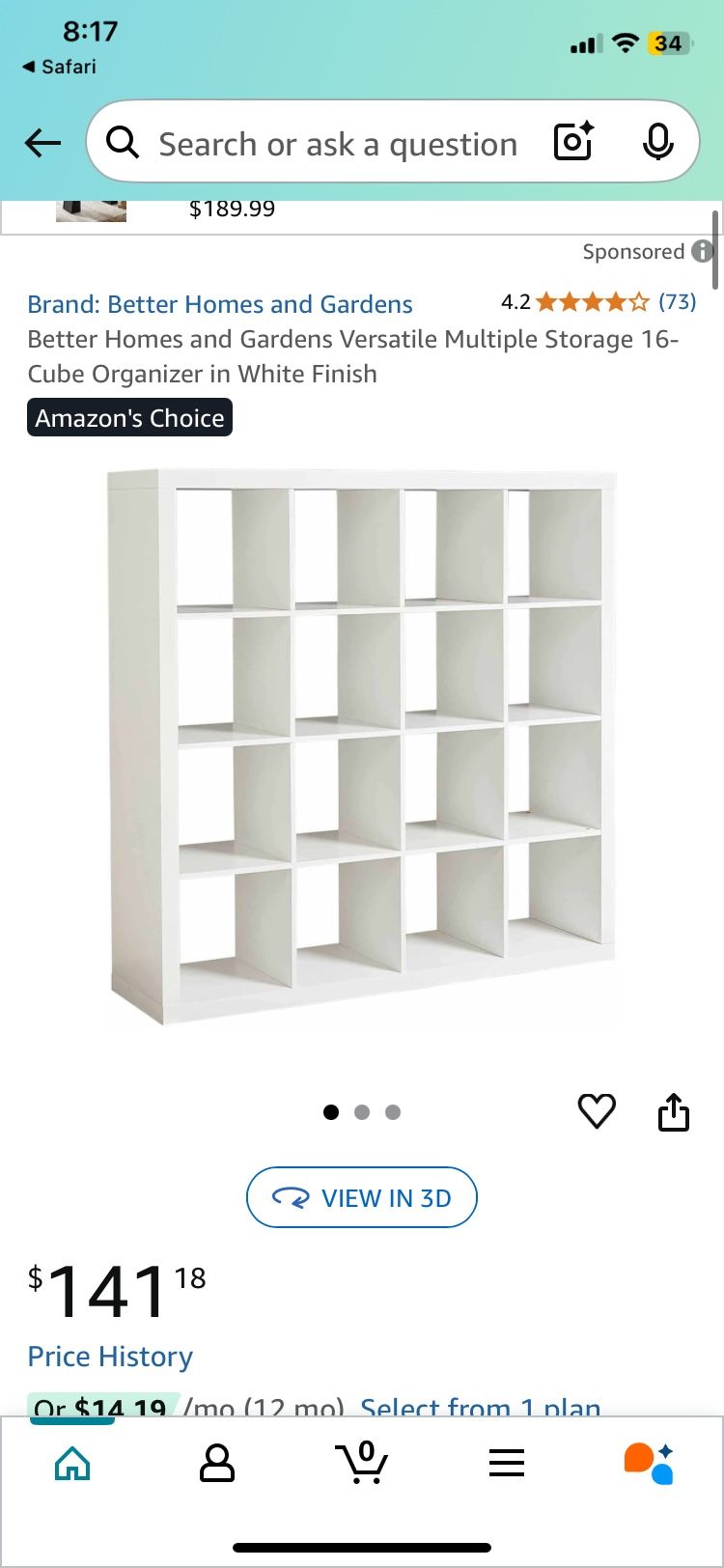Open the account profile tab
Image resolution: width=724 pixels, height=1568 pixels.
pos(217,1464)
